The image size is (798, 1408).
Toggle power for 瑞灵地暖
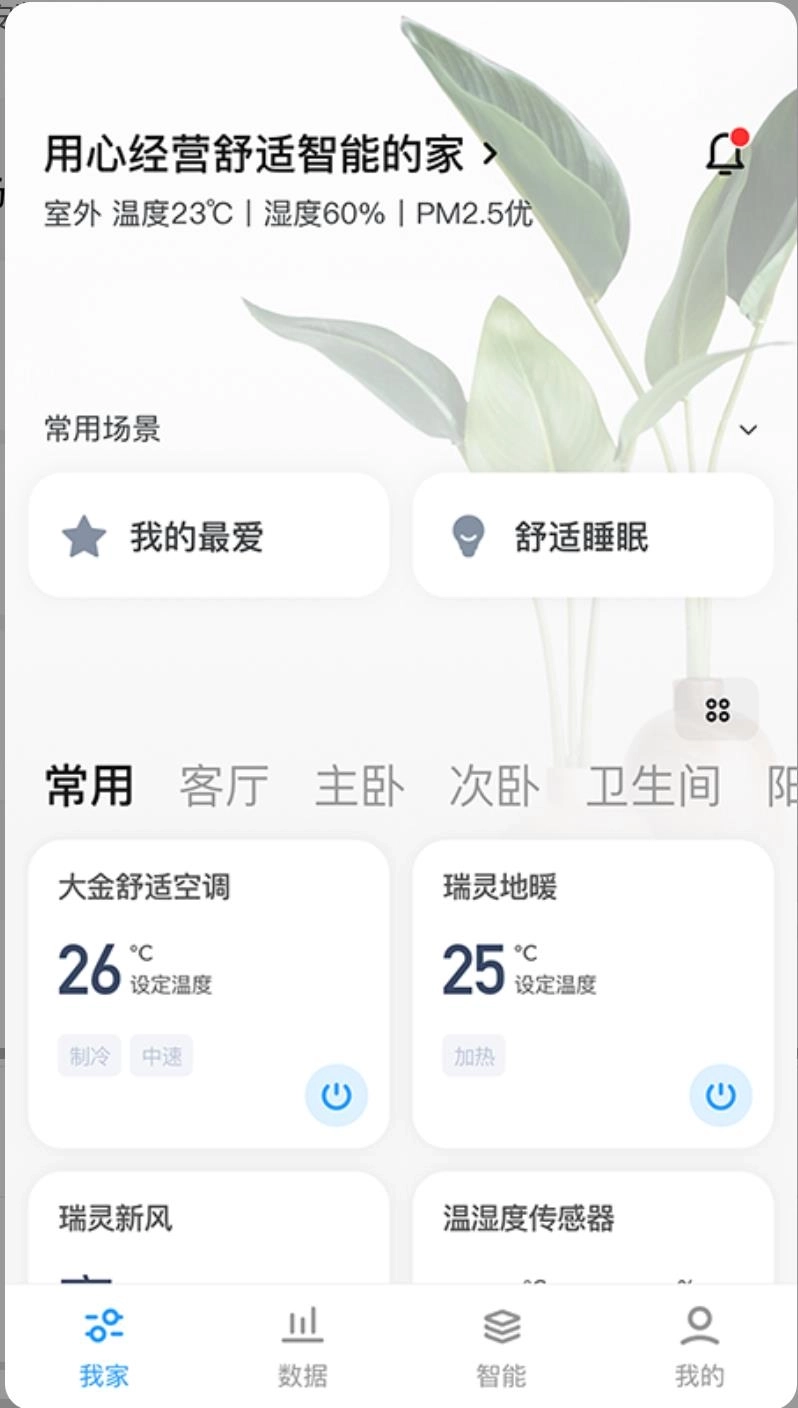pyautogui.click(x=720, y=1096)
